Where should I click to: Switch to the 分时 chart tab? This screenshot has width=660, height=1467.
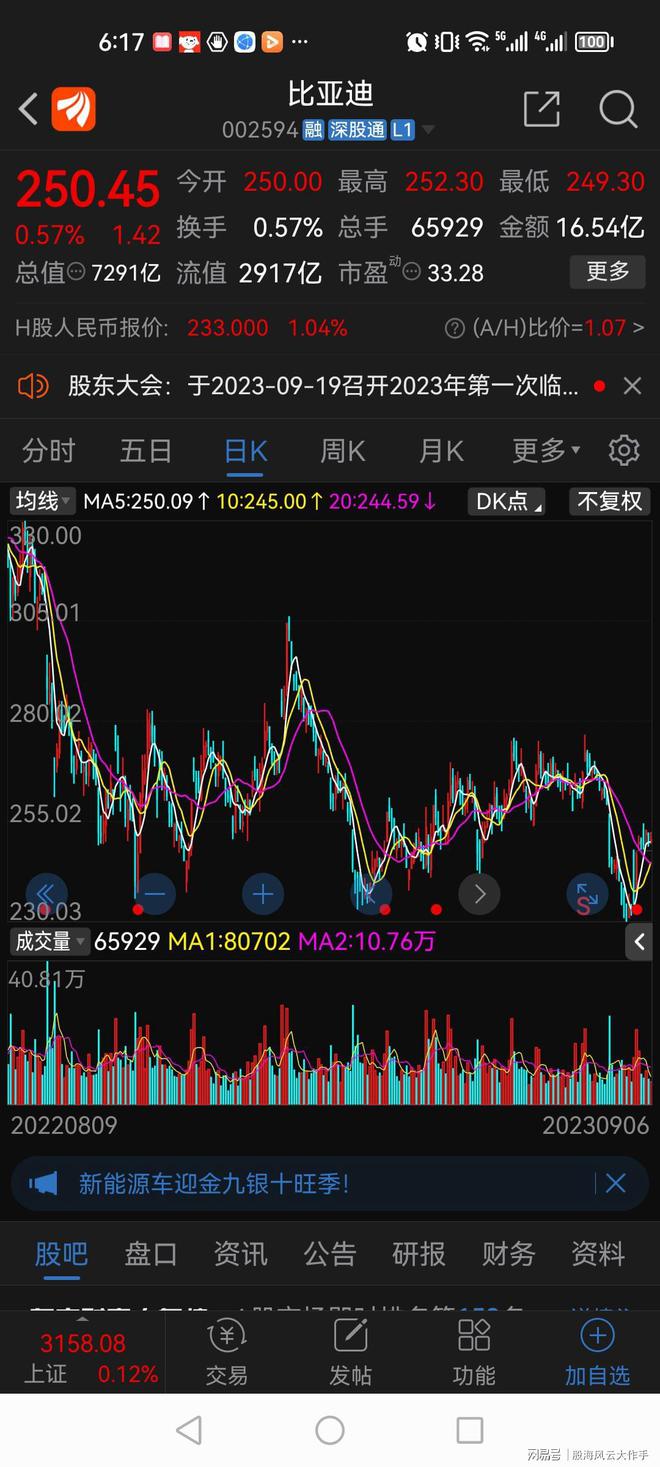tap(48, 451)
